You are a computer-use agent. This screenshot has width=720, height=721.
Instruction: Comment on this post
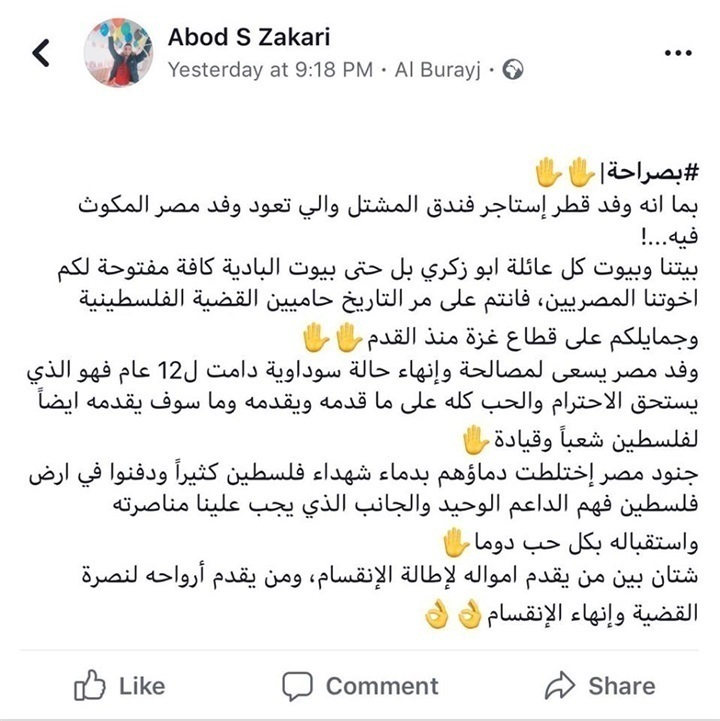coord(360,686)
